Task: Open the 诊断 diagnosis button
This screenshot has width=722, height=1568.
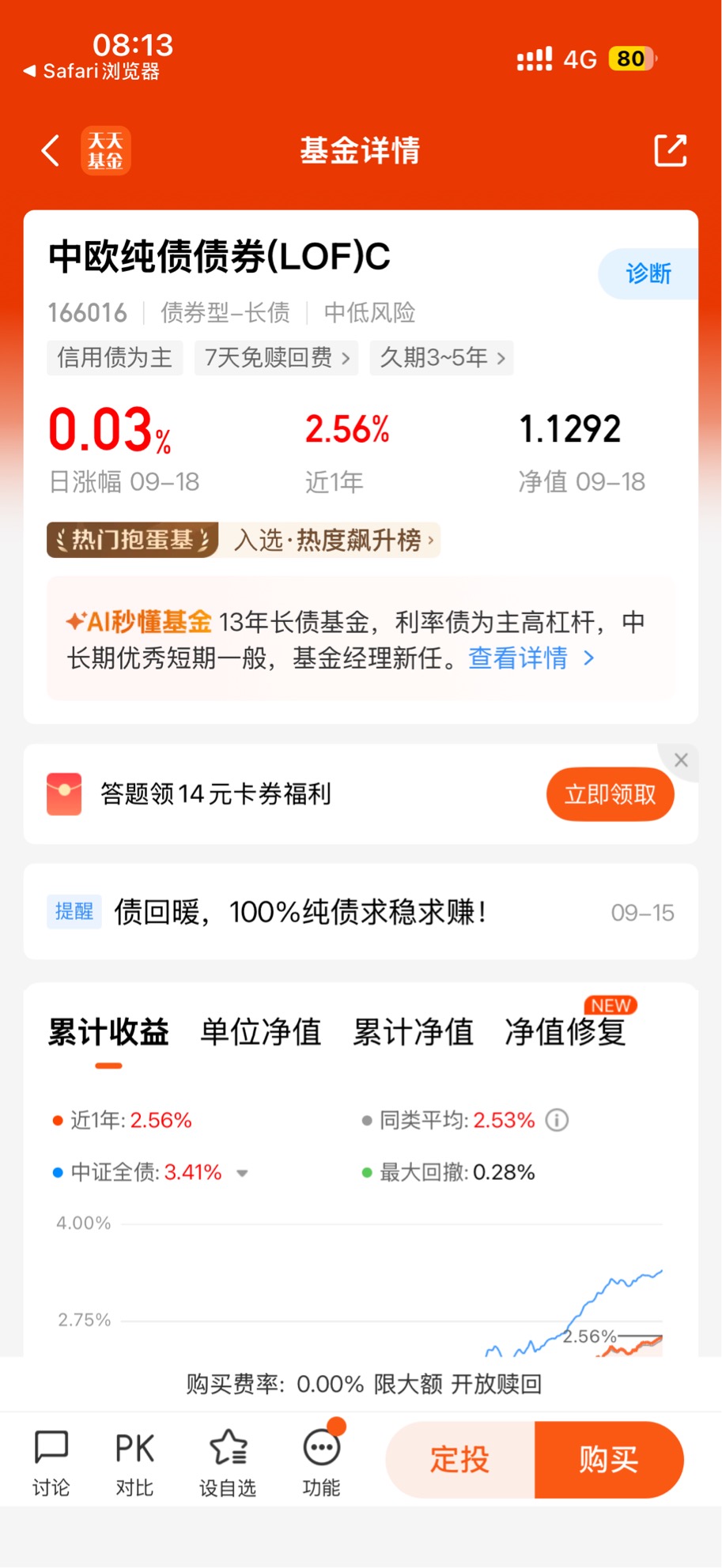Action: pyautogui.click(x=648, y=273)
